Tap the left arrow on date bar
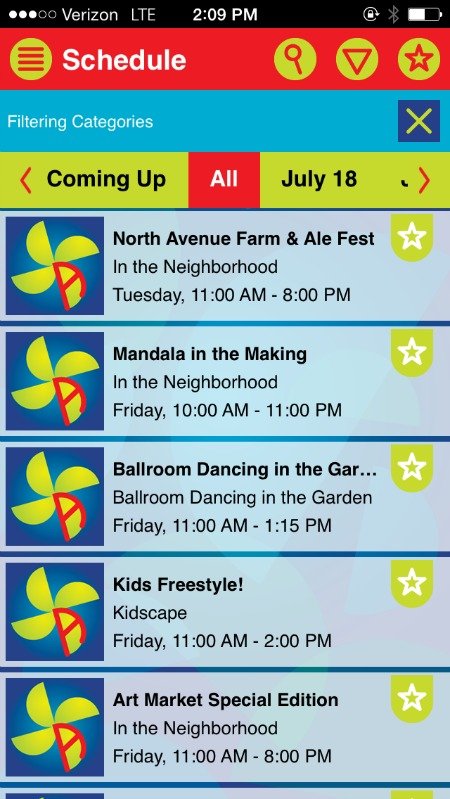Screen dimensions: 450x799 pos(25,180)
